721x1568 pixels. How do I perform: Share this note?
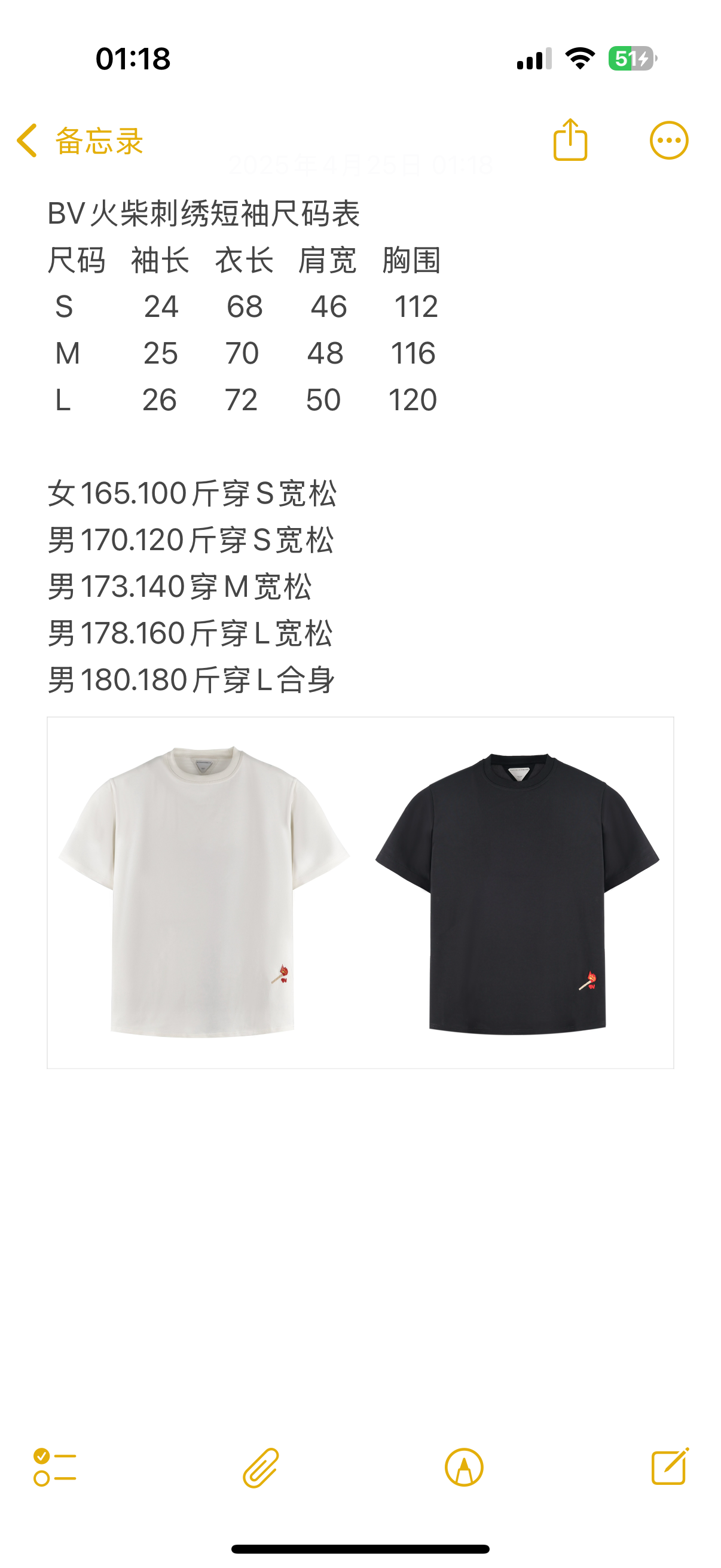pos(570,141)
